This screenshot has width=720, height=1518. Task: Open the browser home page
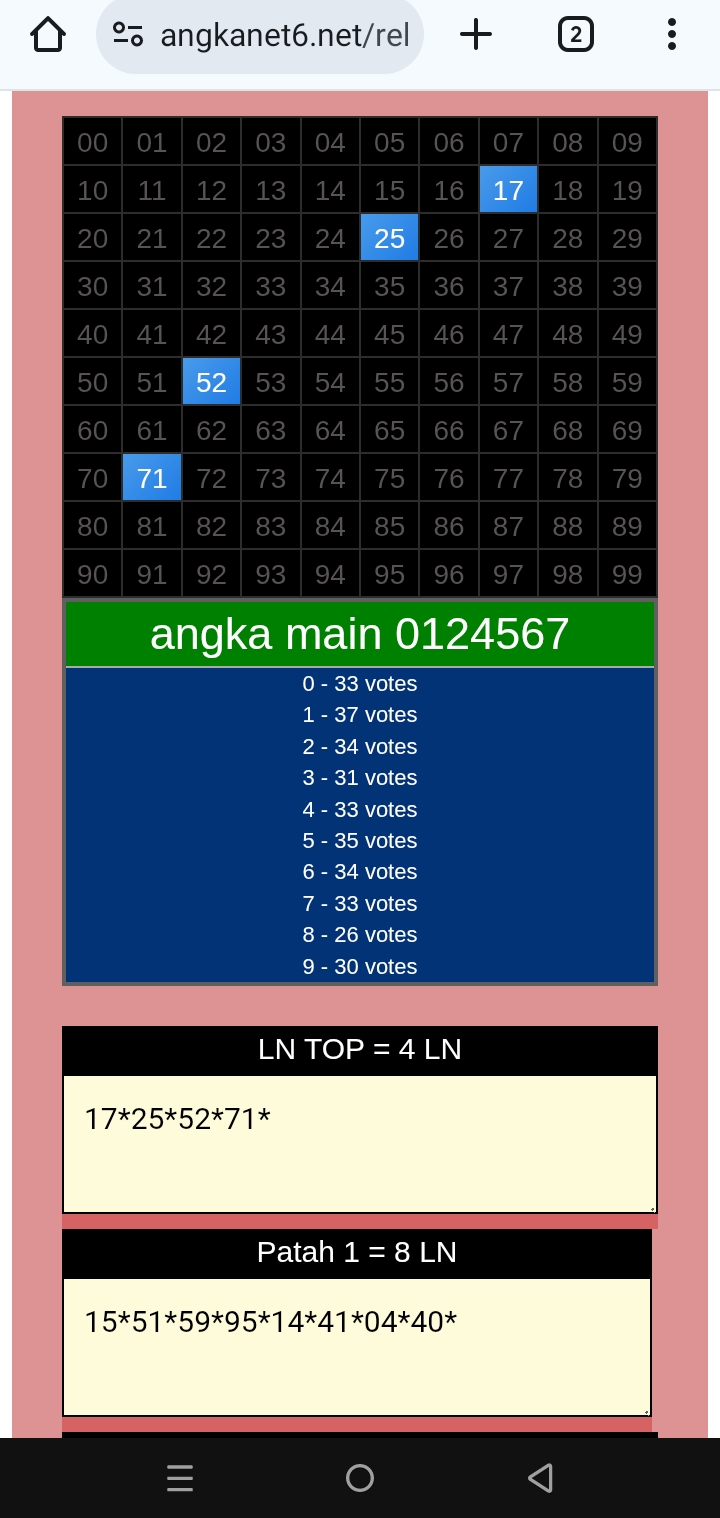click(x=48, y=36)
